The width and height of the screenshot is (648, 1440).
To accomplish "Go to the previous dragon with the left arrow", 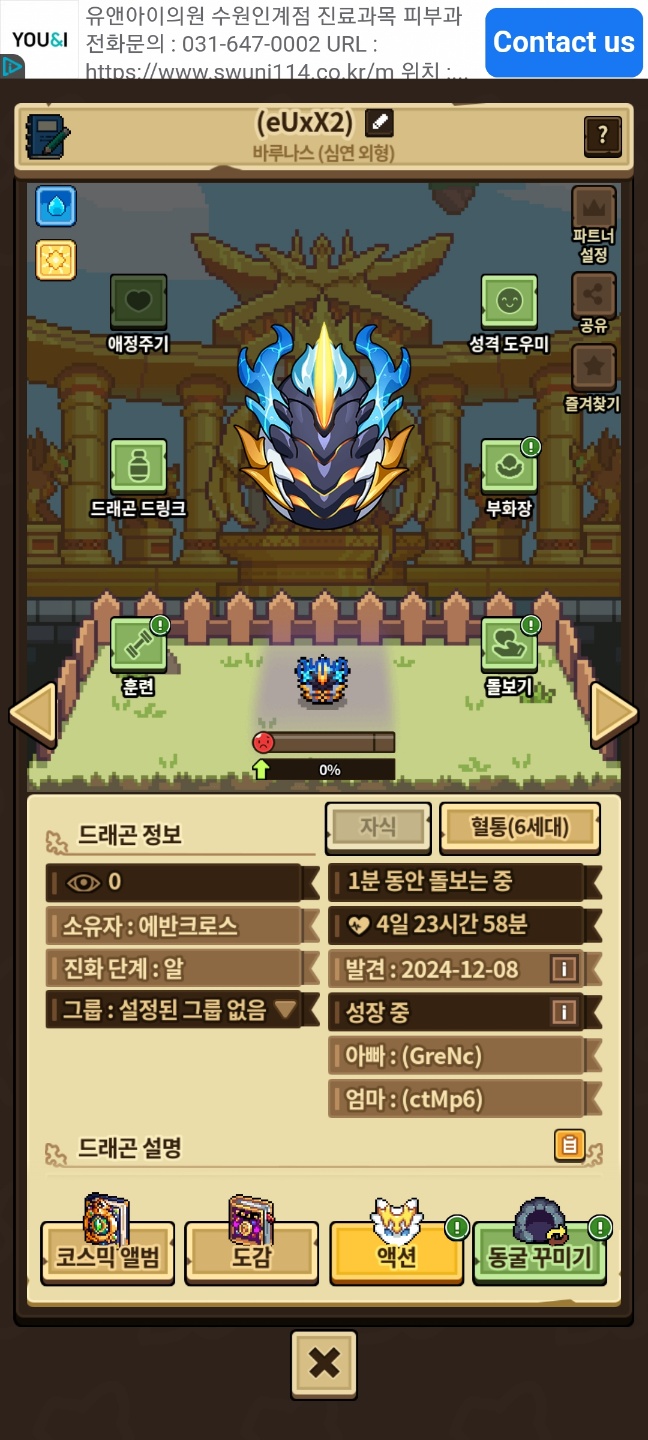I will [32, 714].
